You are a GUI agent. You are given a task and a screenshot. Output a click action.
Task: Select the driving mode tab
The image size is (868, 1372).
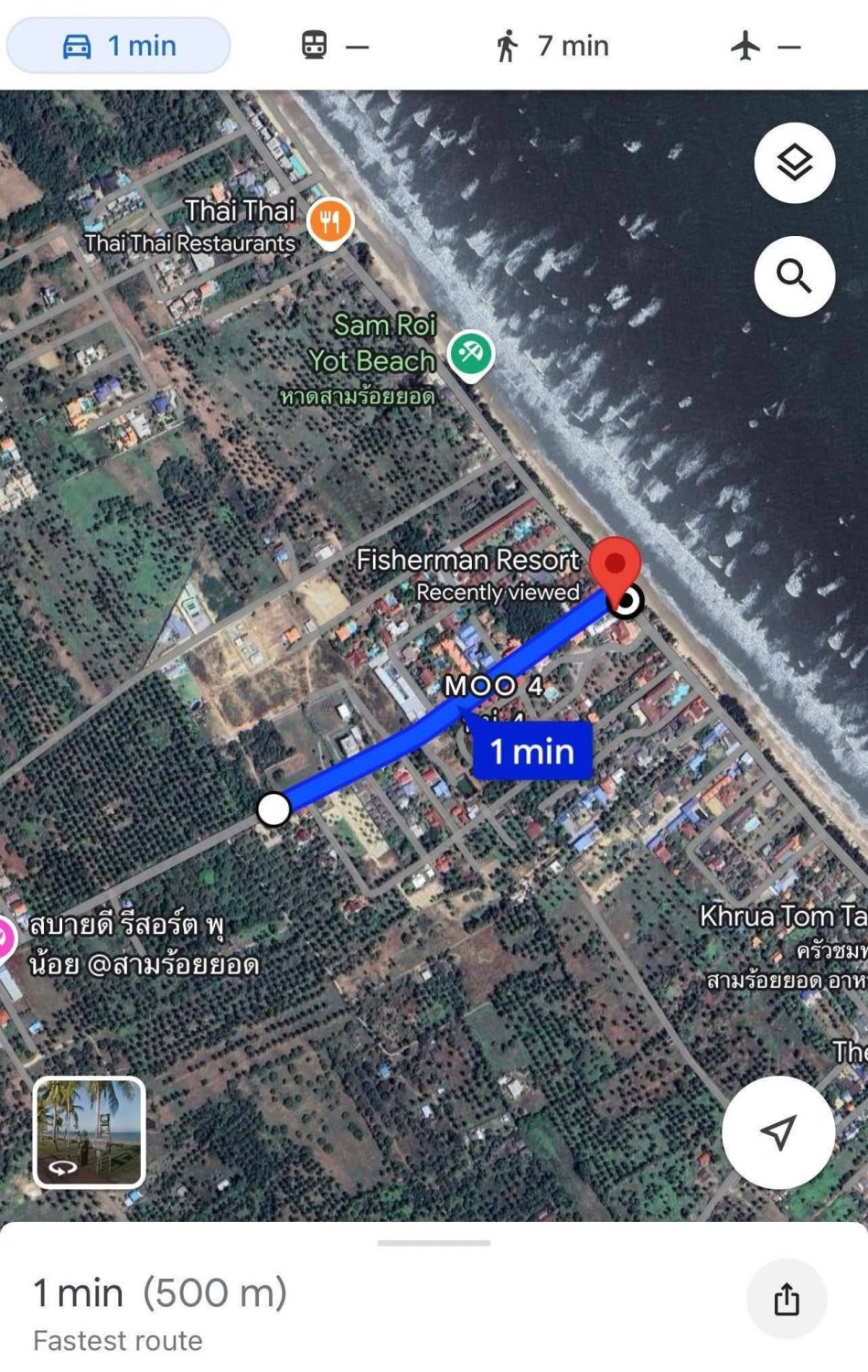coord(119,46)
